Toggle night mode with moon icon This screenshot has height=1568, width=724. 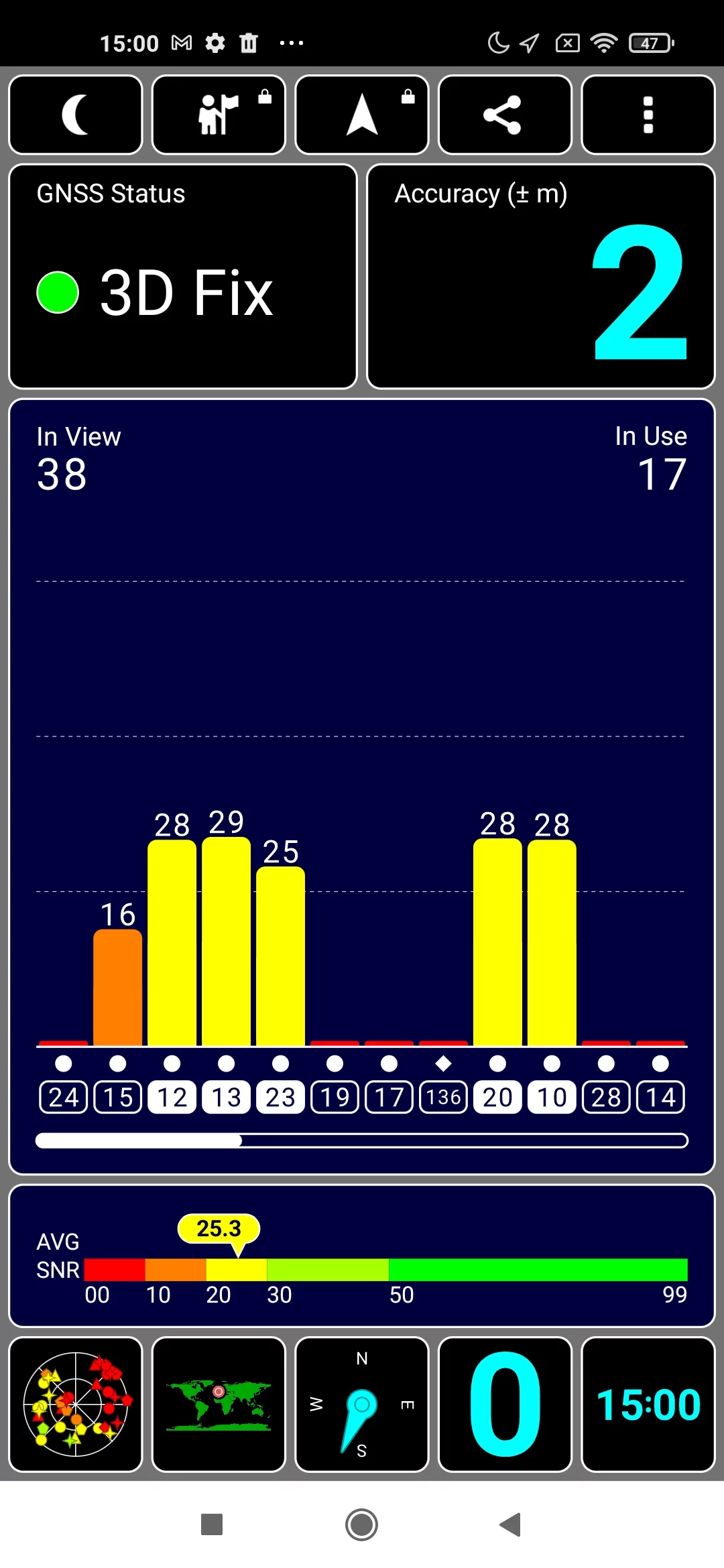click(76, 115)
